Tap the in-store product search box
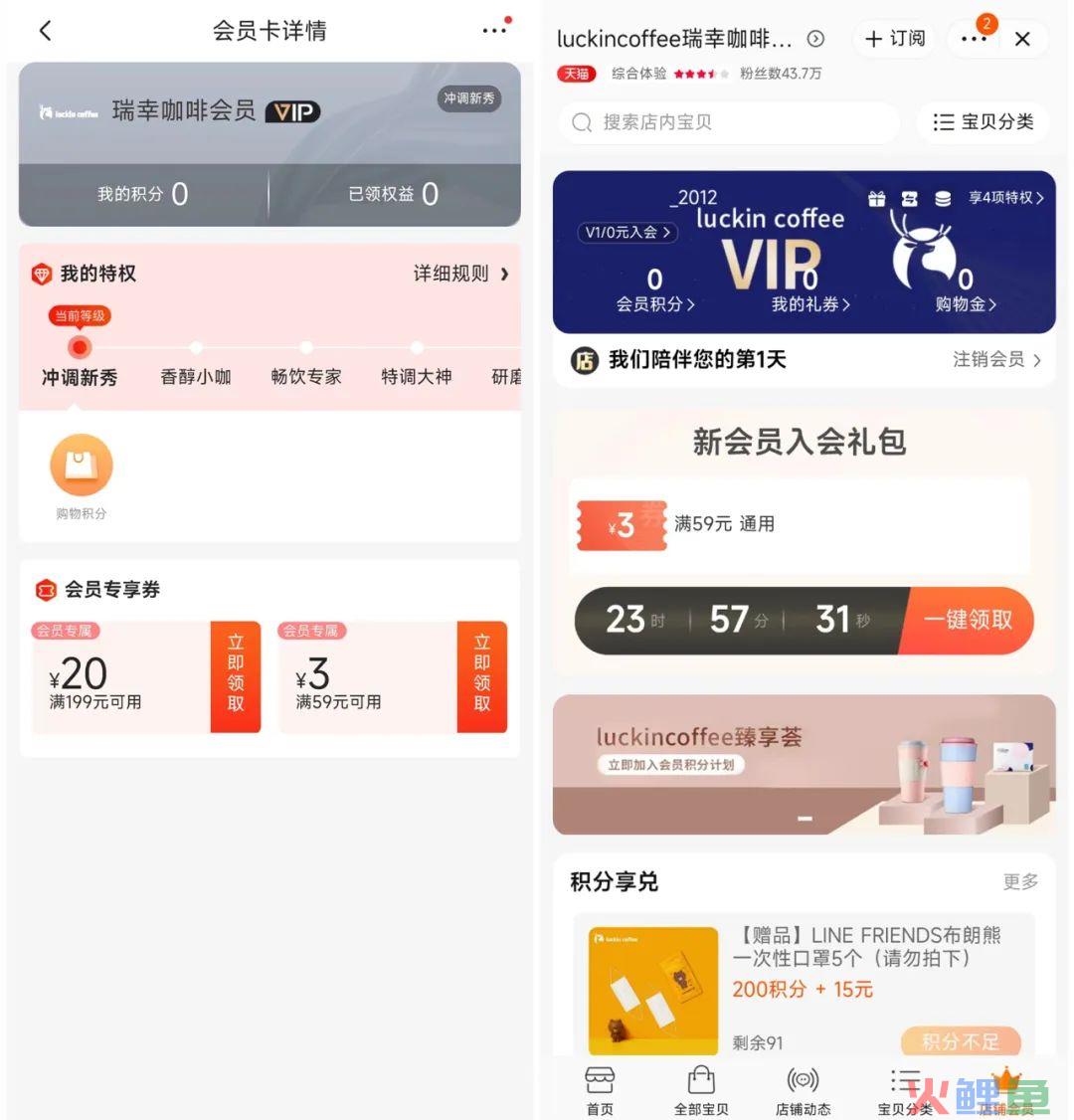Image resolution: width=1074 pixels, height=1120 pixels. 731,122
